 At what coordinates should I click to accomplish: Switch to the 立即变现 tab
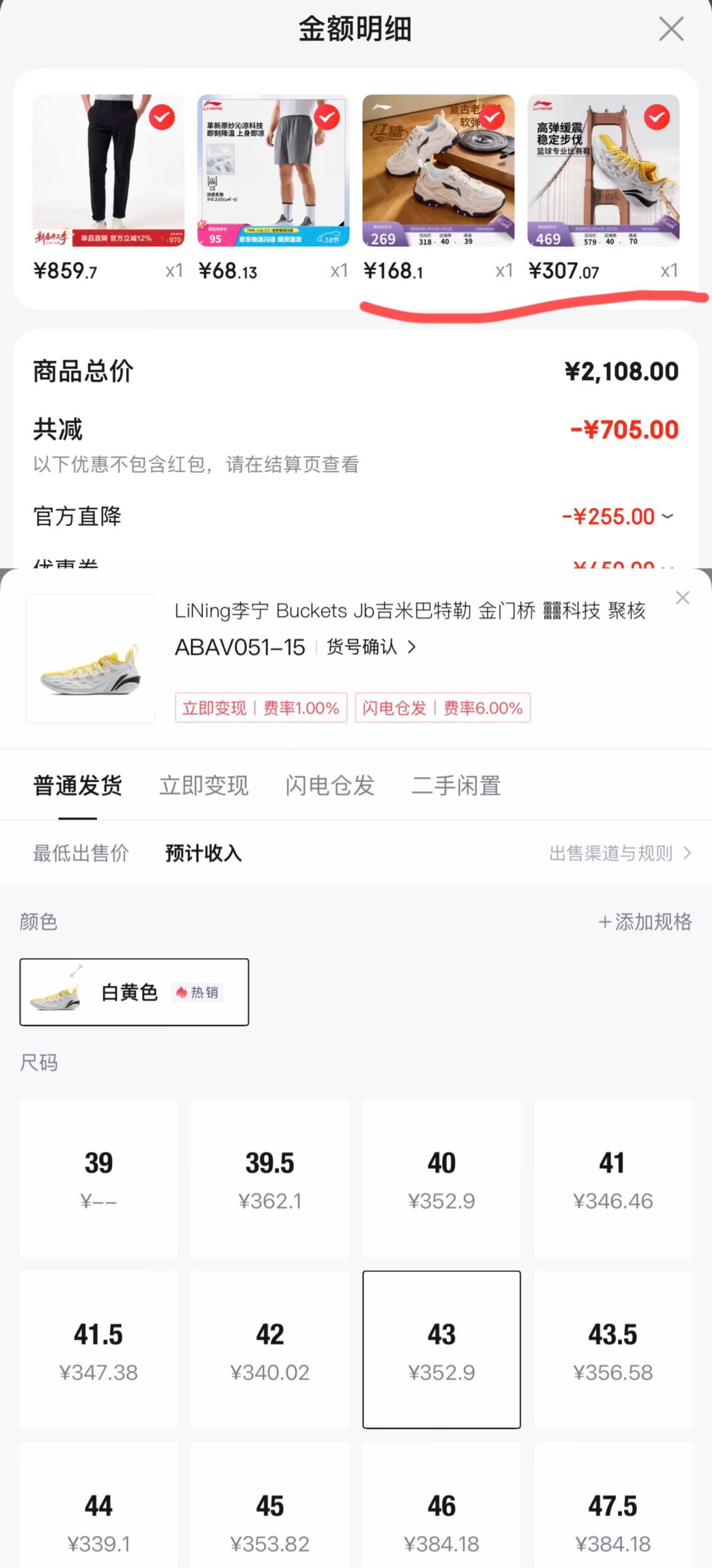(204, 786)
